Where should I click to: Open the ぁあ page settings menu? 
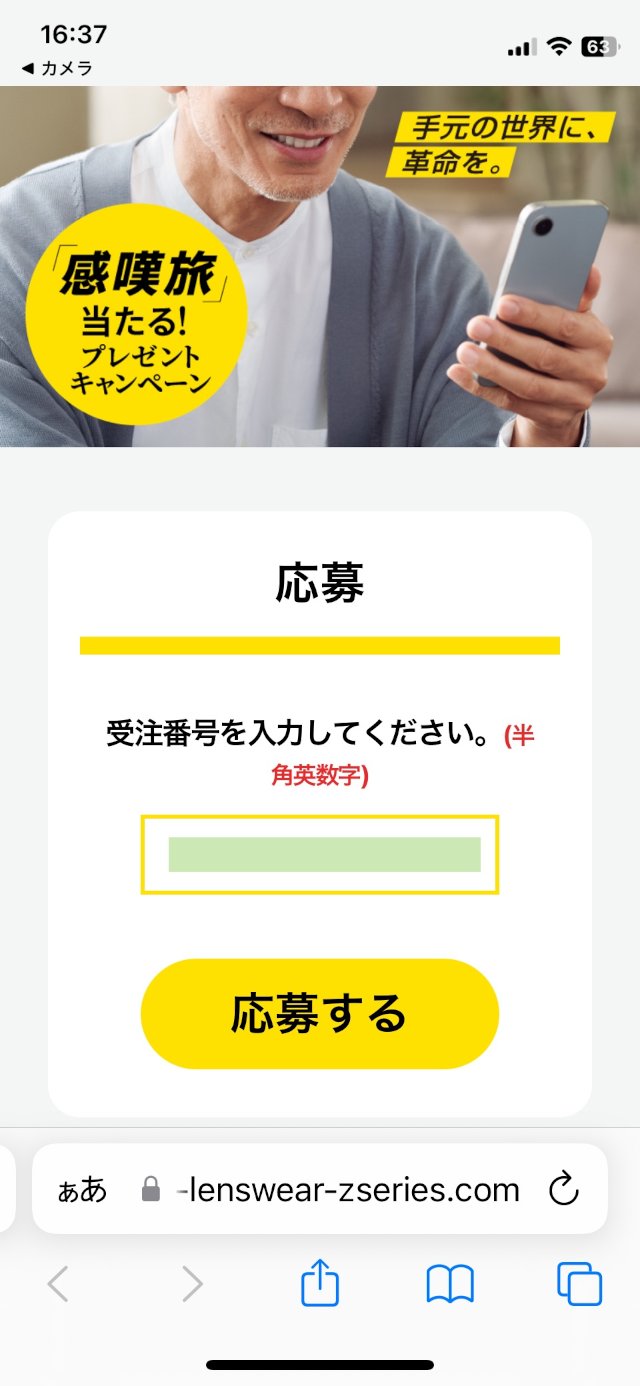coord(82,1190)
